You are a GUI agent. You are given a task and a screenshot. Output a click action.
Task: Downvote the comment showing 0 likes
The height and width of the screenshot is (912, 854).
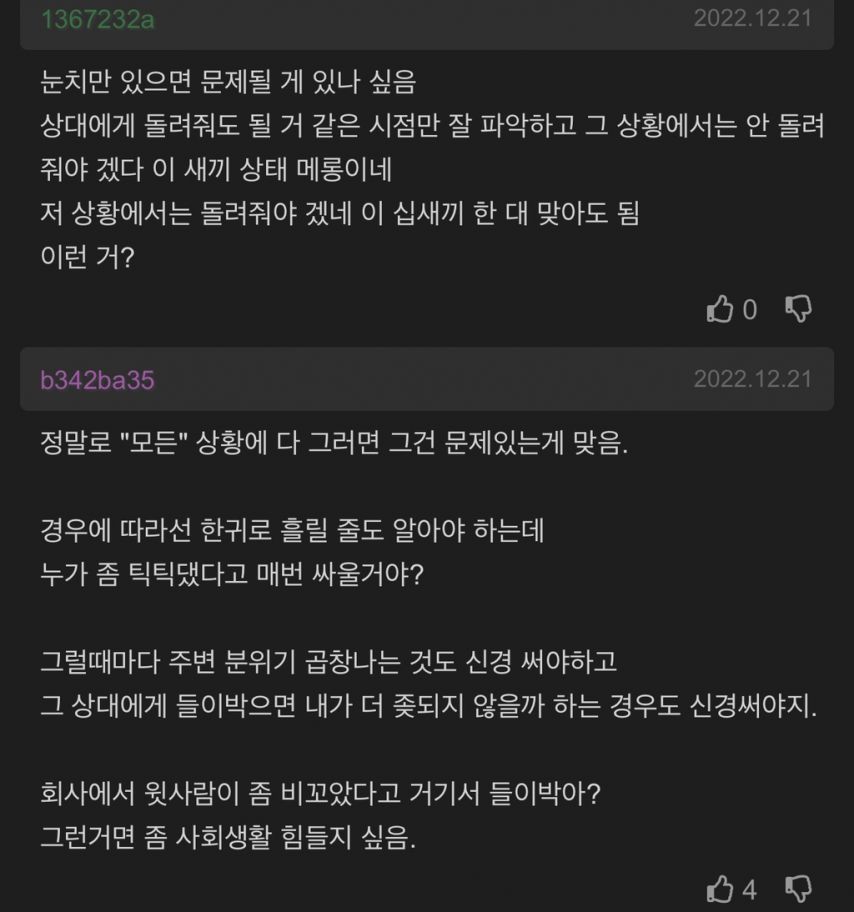(x=798, y=309)
